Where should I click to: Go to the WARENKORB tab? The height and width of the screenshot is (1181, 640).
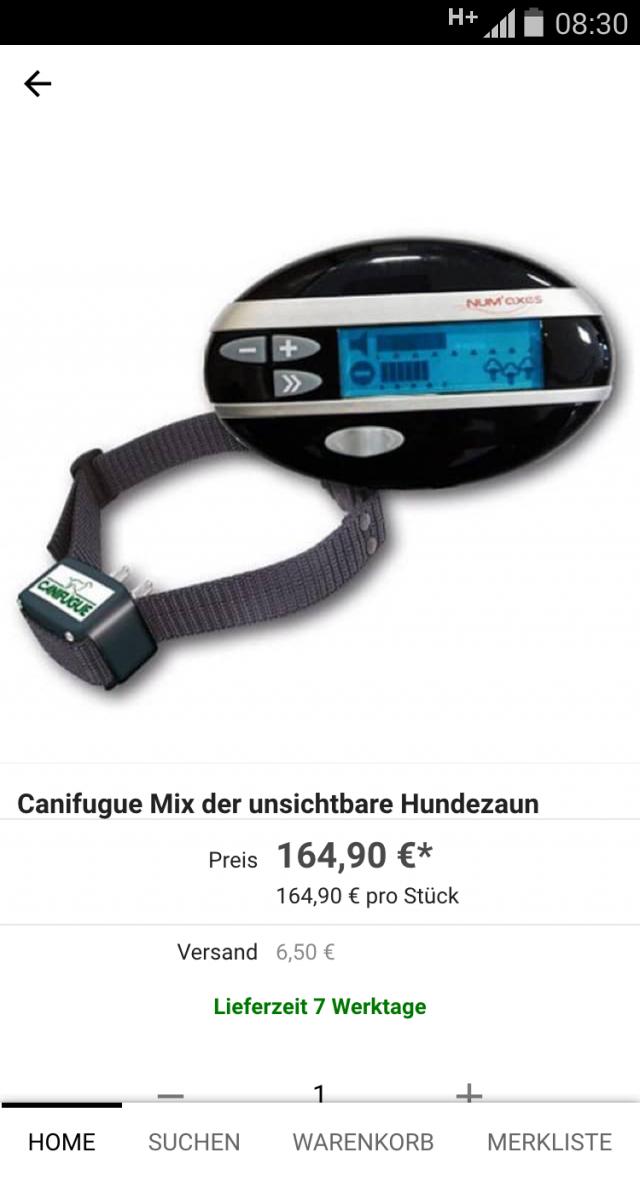363,1142
